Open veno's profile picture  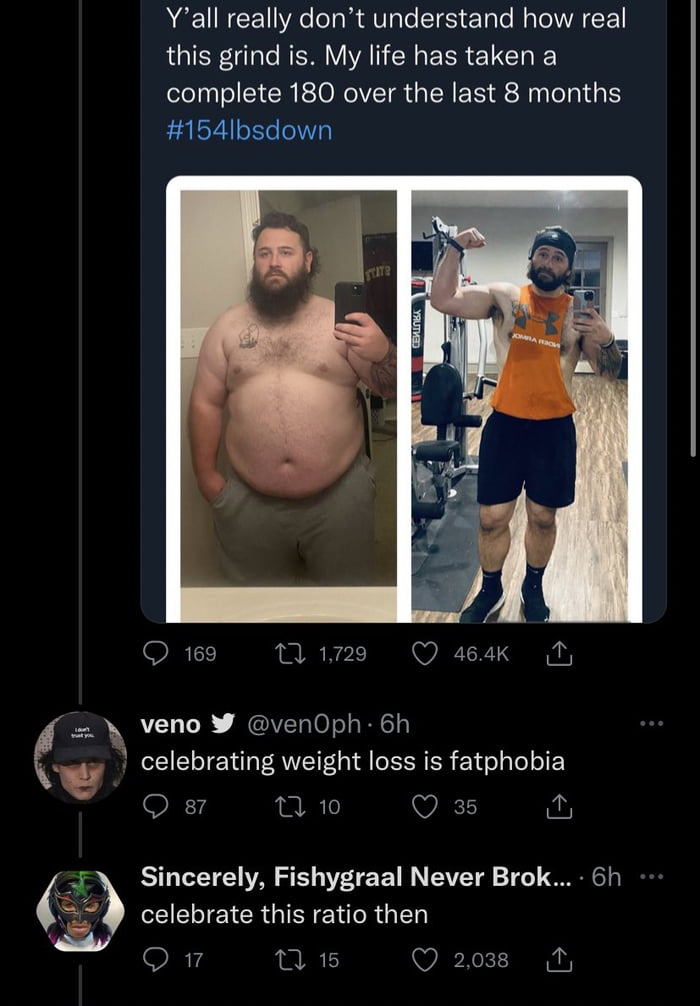click(x=80, y=757)
